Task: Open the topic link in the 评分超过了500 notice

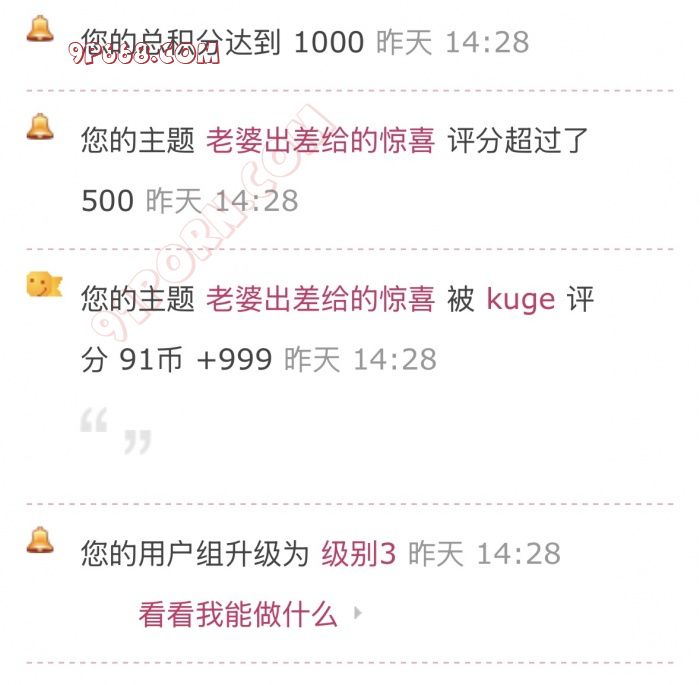Action: [x=320, y=141]
